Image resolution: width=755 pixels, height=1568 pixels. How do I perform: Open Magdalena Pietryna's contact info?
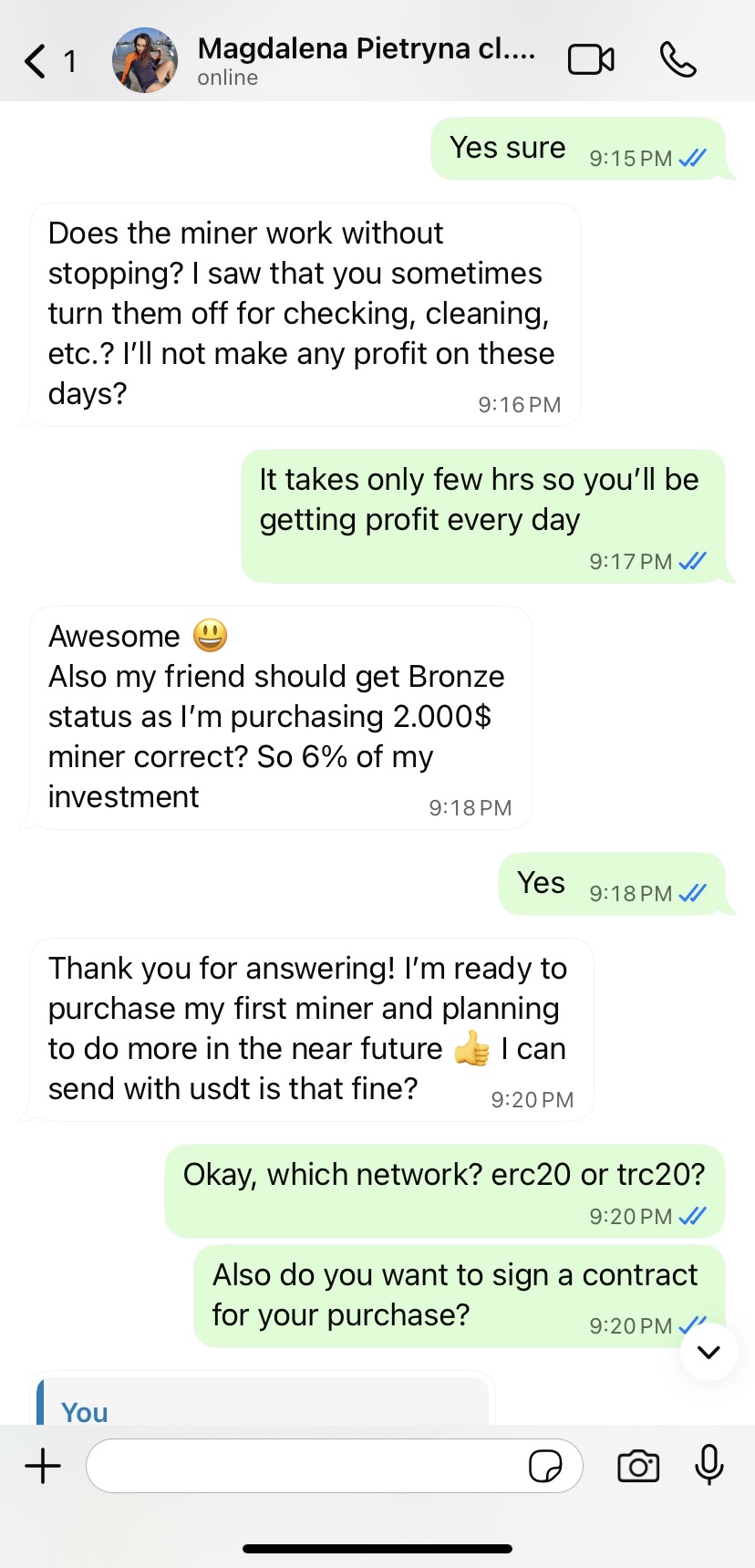click(x=365, y=59)
